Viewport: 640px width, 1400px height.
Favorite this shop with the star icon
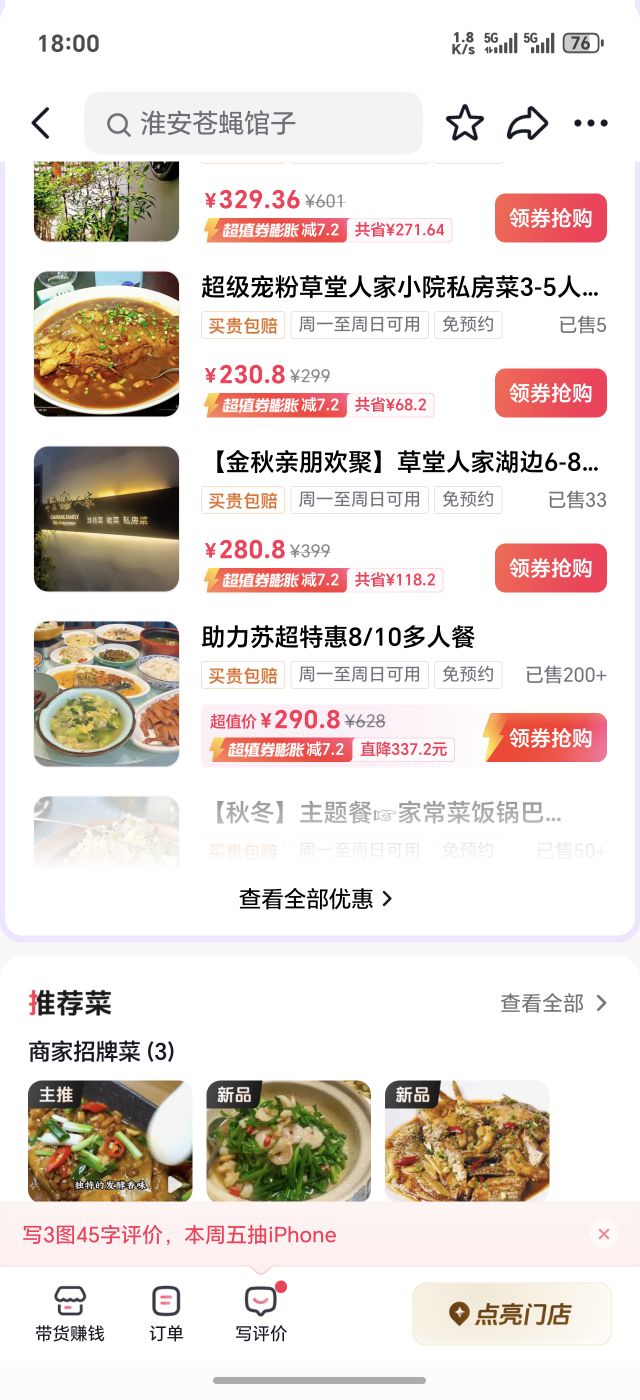464,123
